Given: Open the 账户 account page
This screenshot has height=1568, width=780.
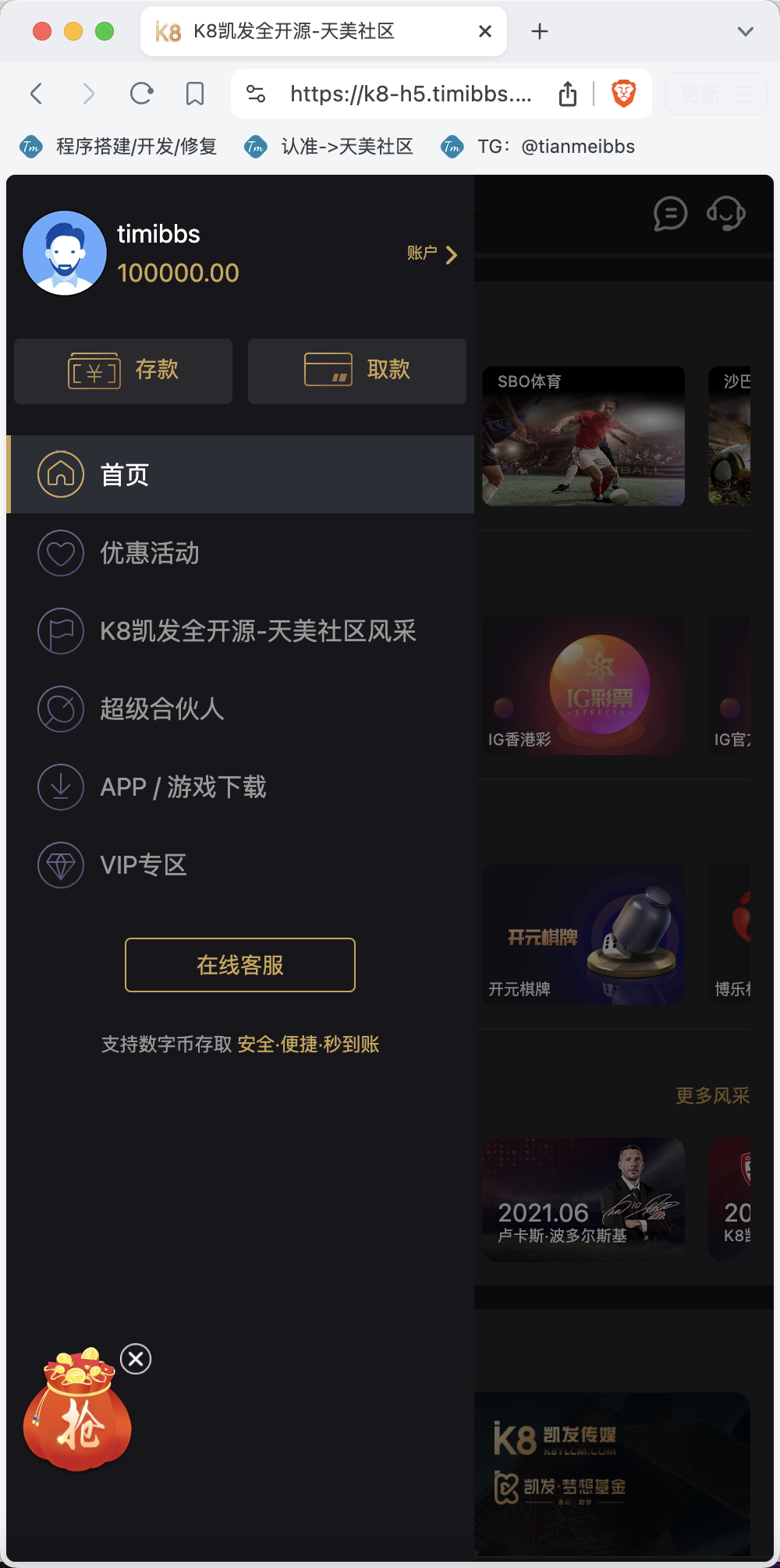Looking at the screenshot, I should pyautogui.click(x=431, y=254).
